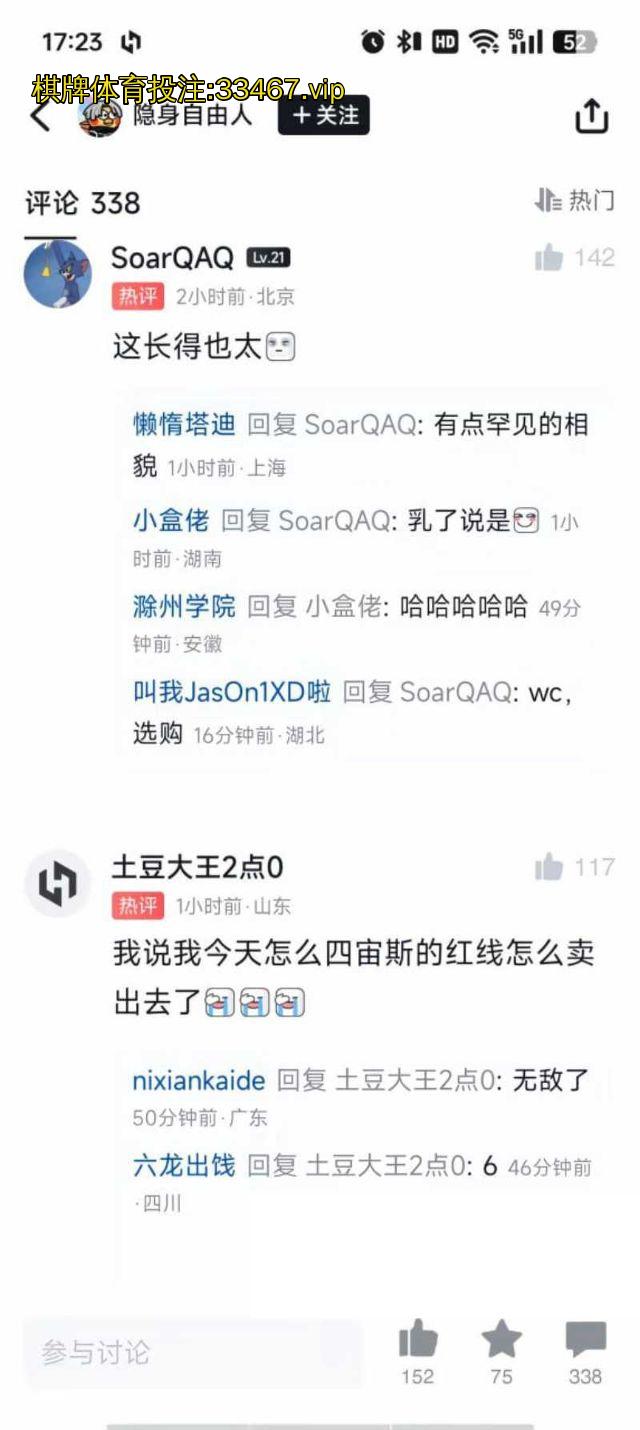The height and width of the screenshot is (1430, 640).
Task: Go back using the top-left arrow
Action: click(40, 117)
